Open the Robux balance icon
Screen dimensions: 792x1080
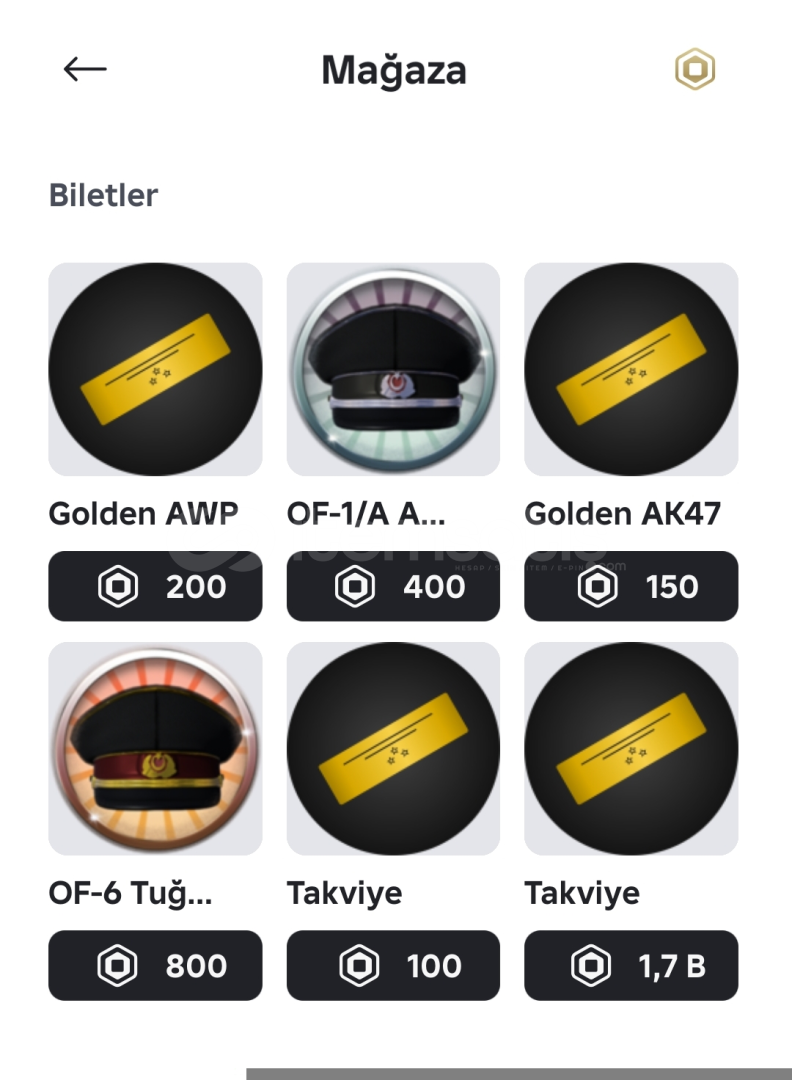point(695,70)
